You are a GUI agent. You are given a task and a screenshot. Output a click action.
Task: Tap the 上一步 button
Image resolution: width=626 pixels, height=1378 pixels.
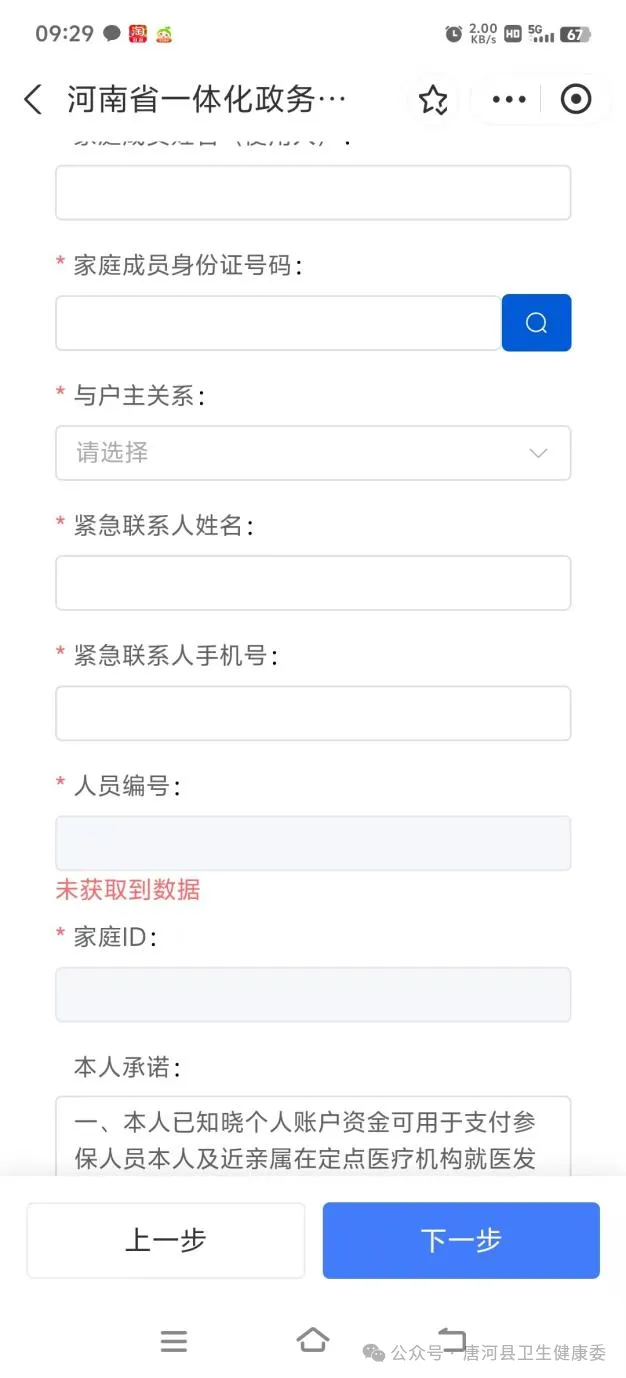click(x=166, y=1240)
